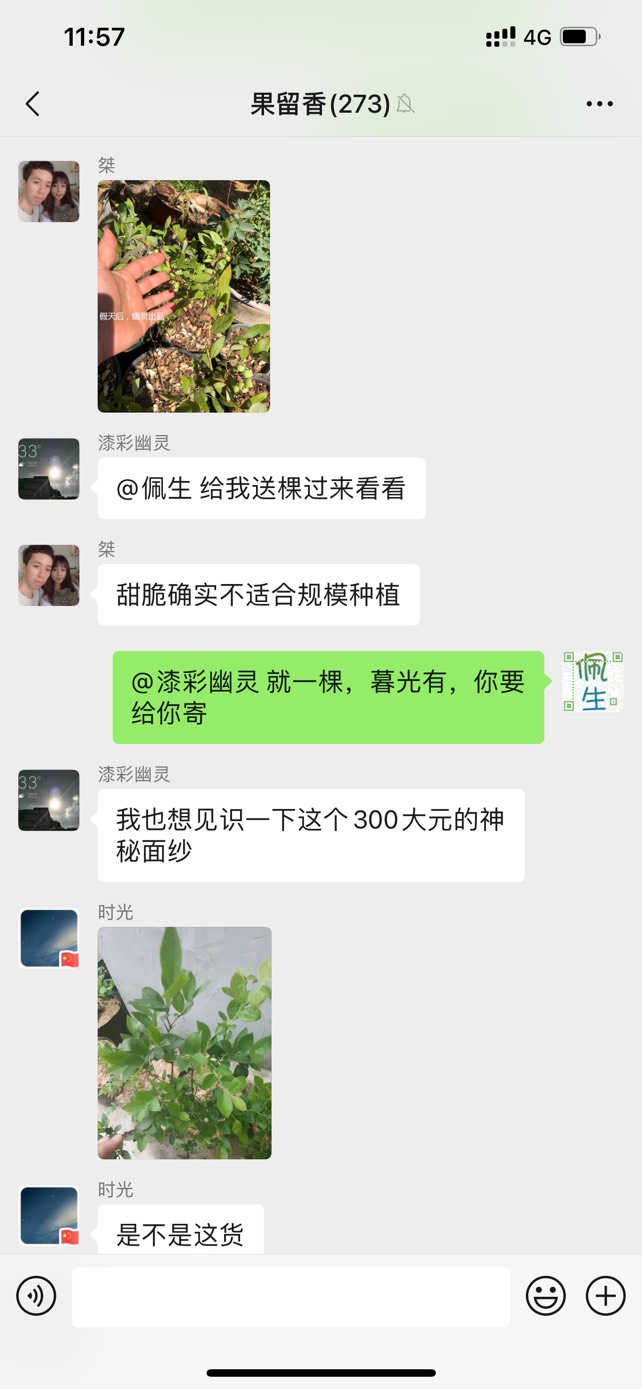Focus the message text field
642x1389 pixels.
click(x=290, y=1297)
